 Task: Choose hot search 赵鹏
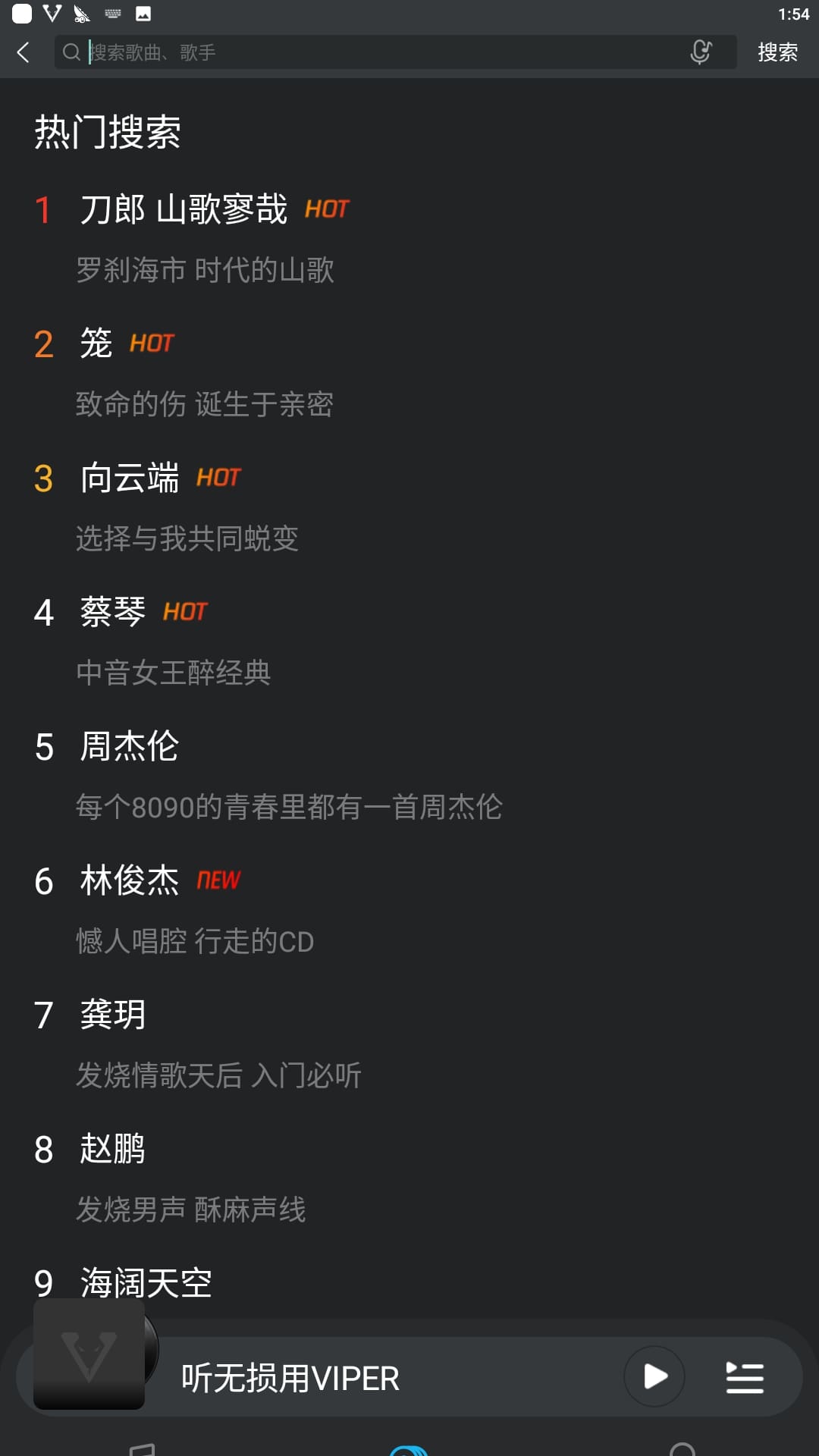tap(113, 1149)
